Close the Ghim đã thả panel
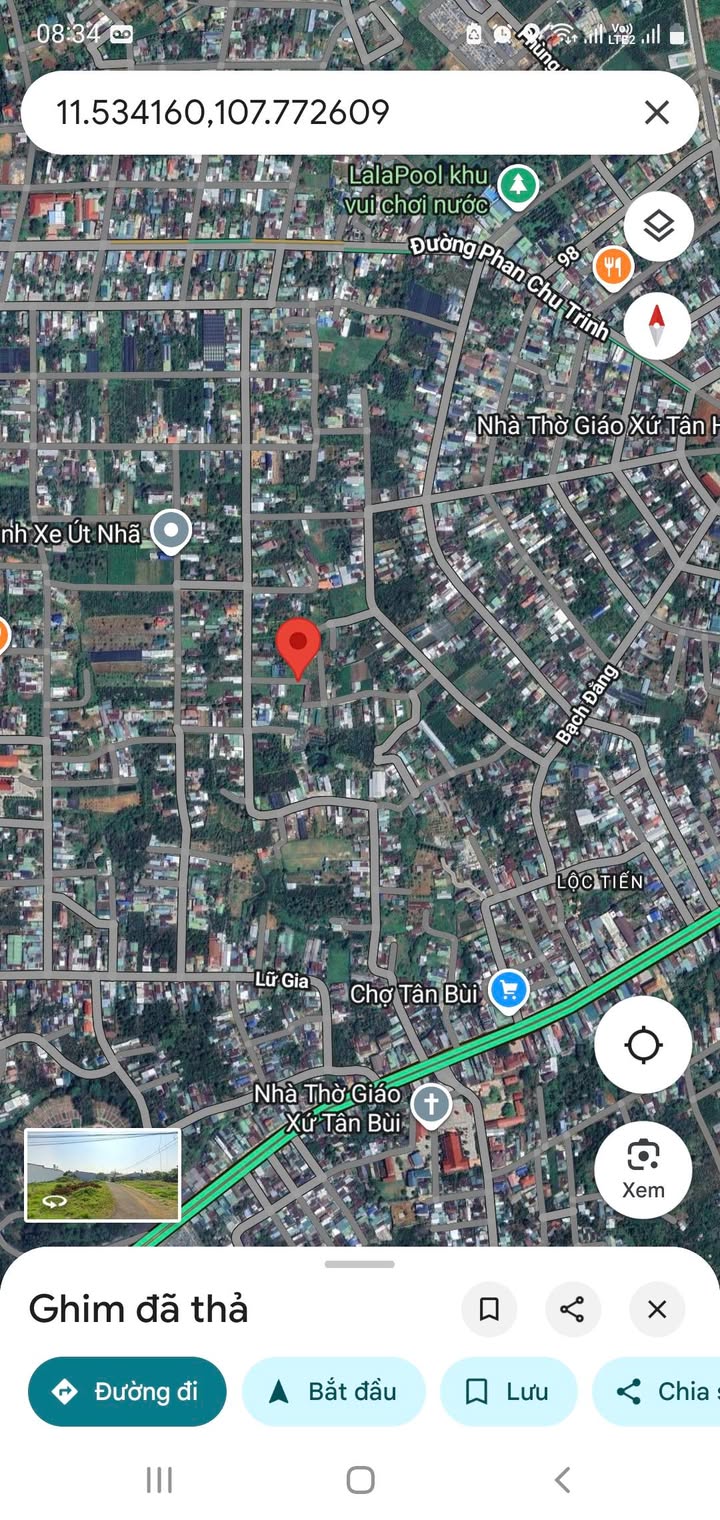Screen dimensions: 720x1520 pyautogui.click(x=657, y=1309)
